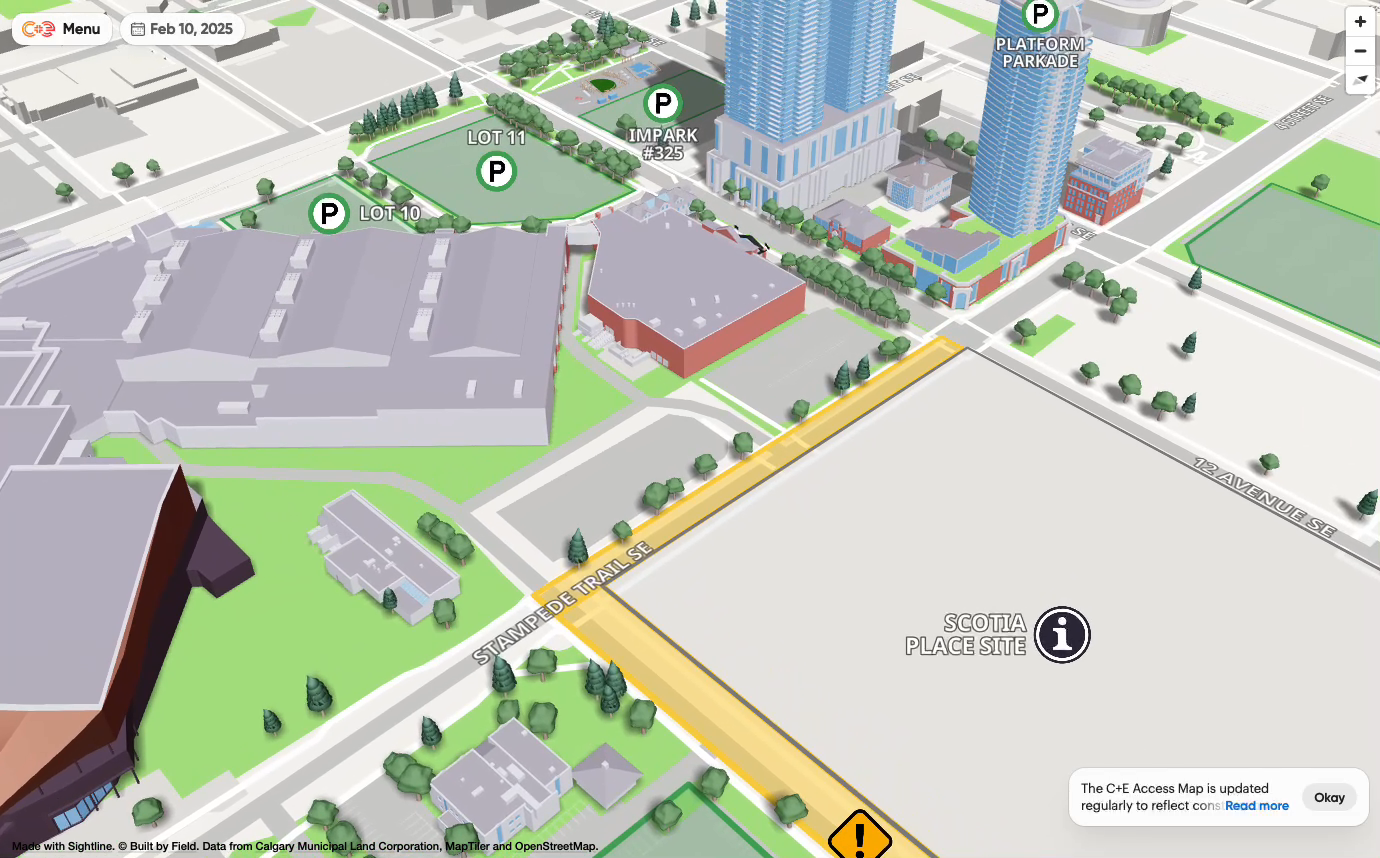Select the Lot 11 parking marker
1380x858 pixels.
pos(495,171)
